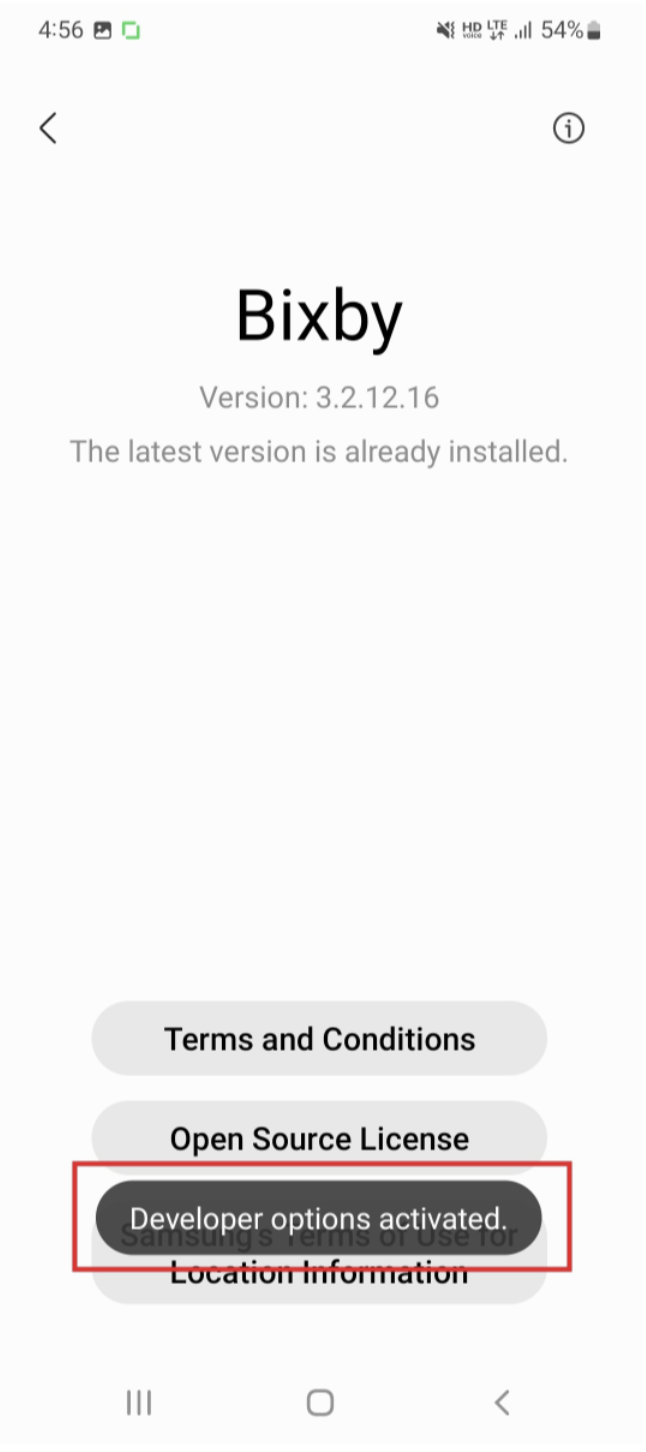
Task: Tap the system home button
Action: point(320,1402)
